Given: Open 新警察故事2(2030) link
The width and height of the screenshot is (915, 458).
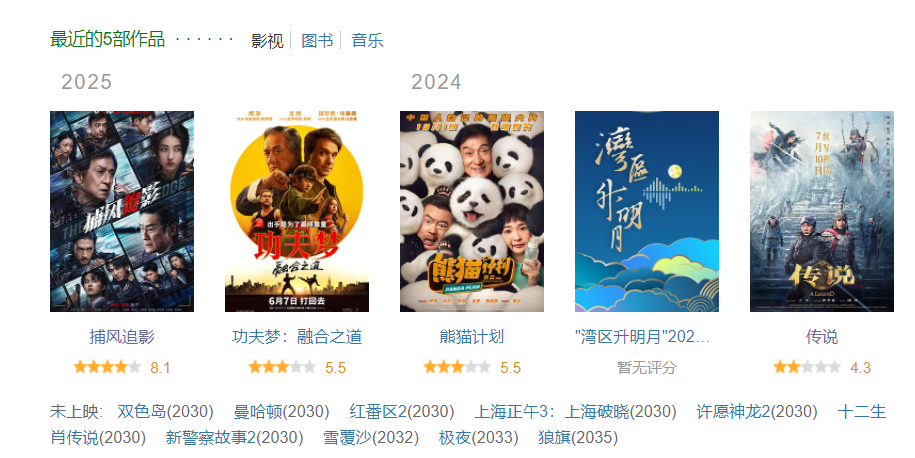Looking at the screenshot, I should coord(235,437).
